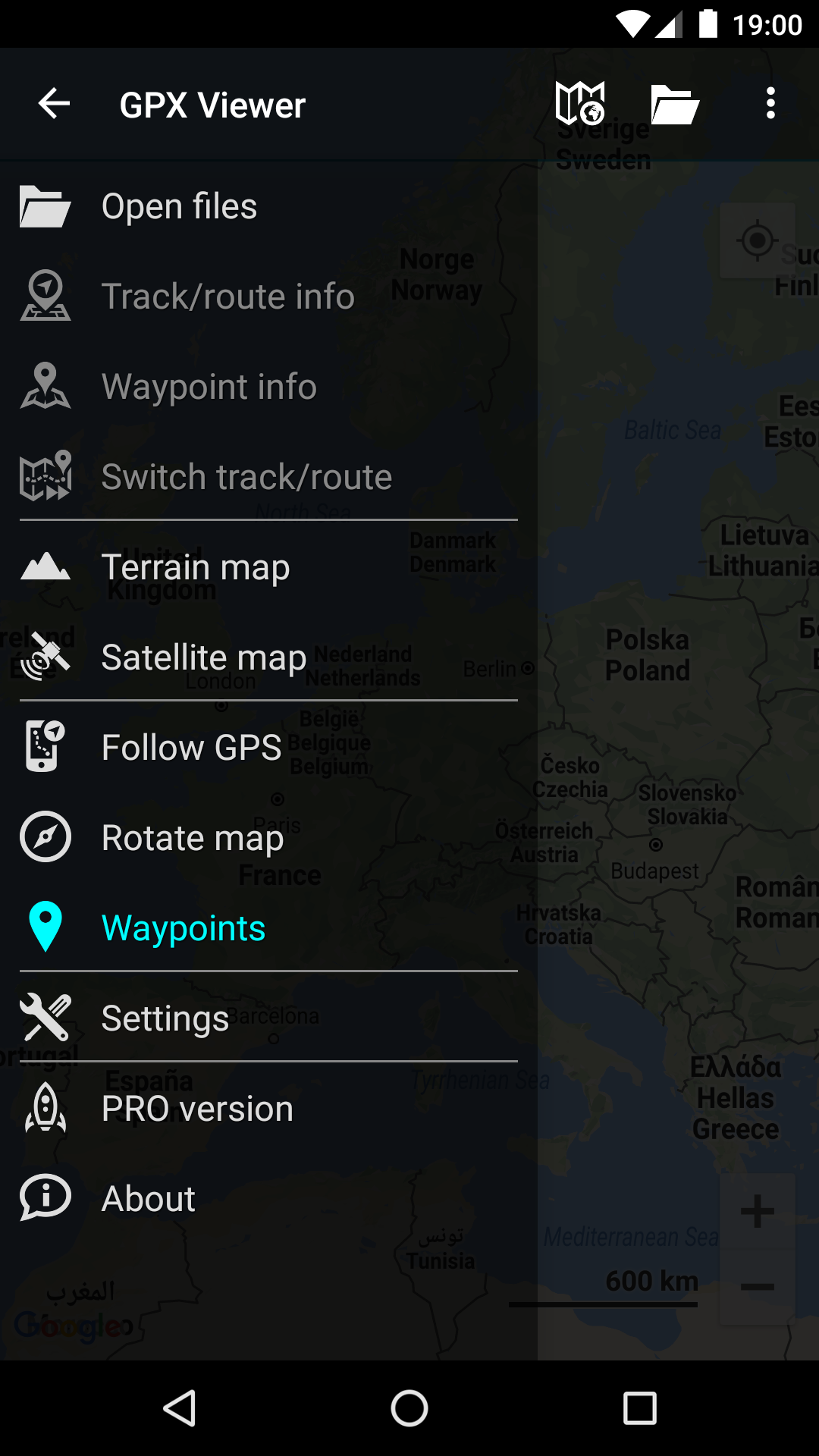Tap the folder icon in the toolbar
Image resolution: width=819 pixels, height=1456 pixels.
tap(674, 104)
